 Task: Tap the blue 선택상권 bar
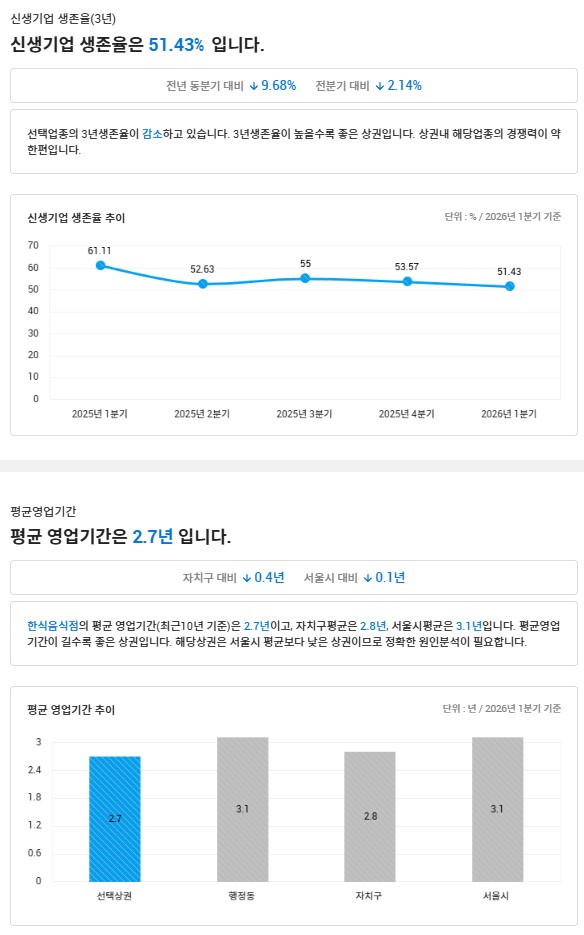click(115, 819)
